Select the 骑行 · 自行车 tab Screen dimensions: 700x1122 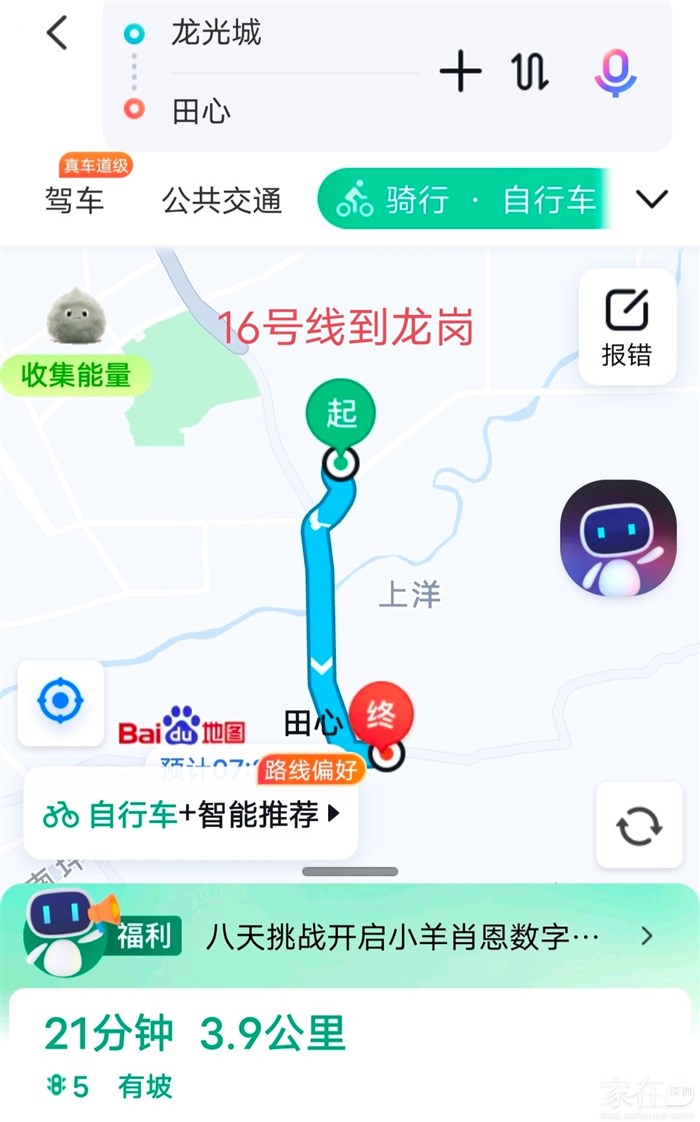(x=463, y=199)
